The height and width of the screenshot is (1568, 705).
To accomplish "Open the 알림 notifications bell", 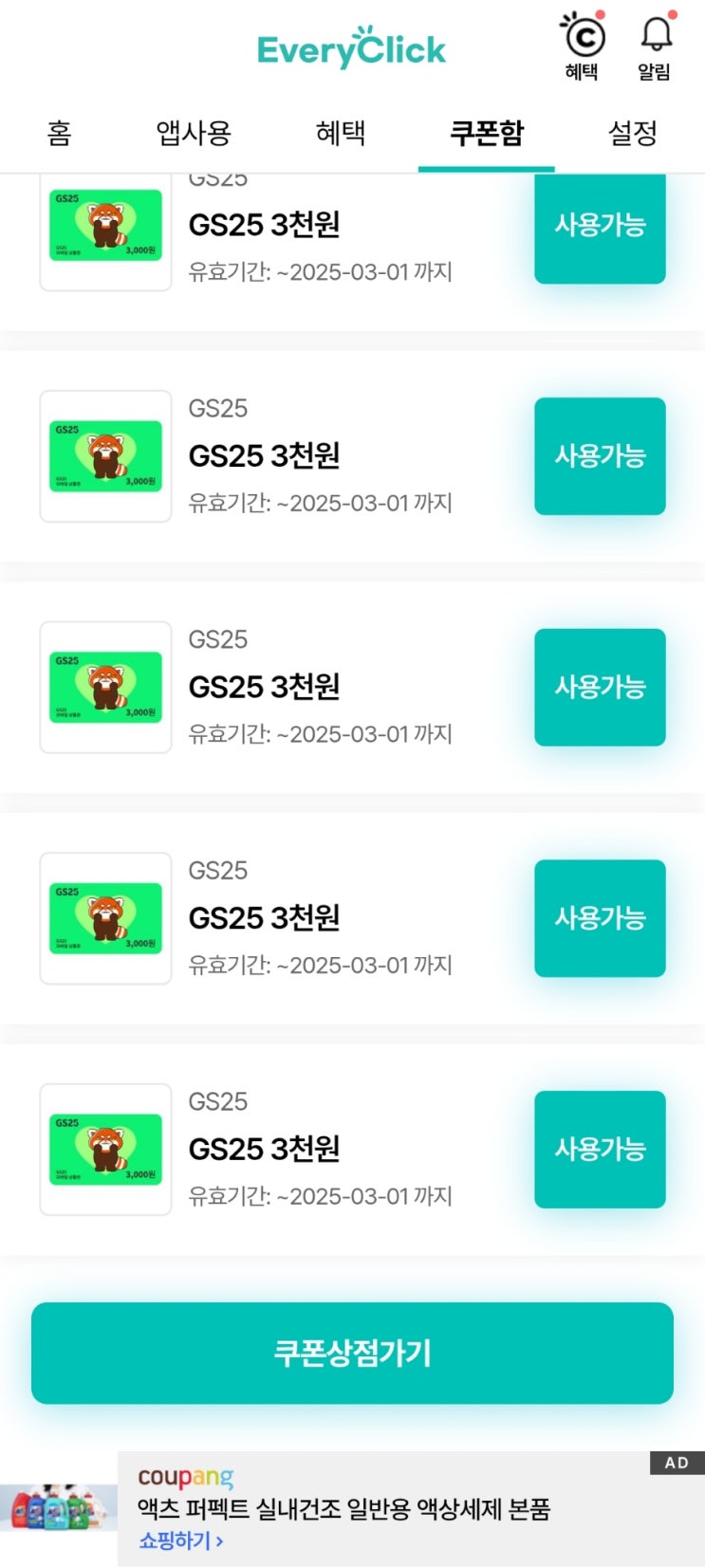I will [x=655, y=46].
